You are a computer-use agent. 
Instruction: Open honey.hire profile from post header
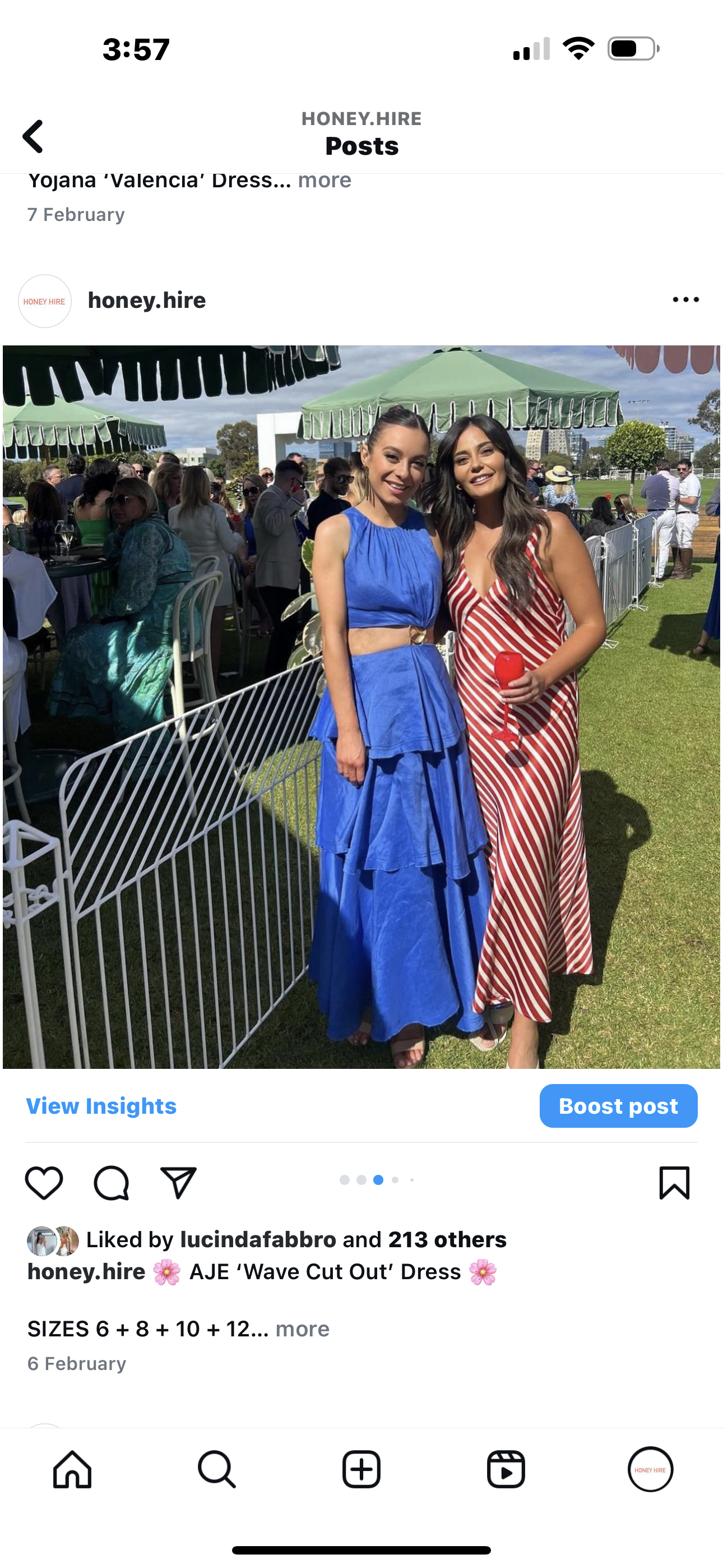pos(146,301)
